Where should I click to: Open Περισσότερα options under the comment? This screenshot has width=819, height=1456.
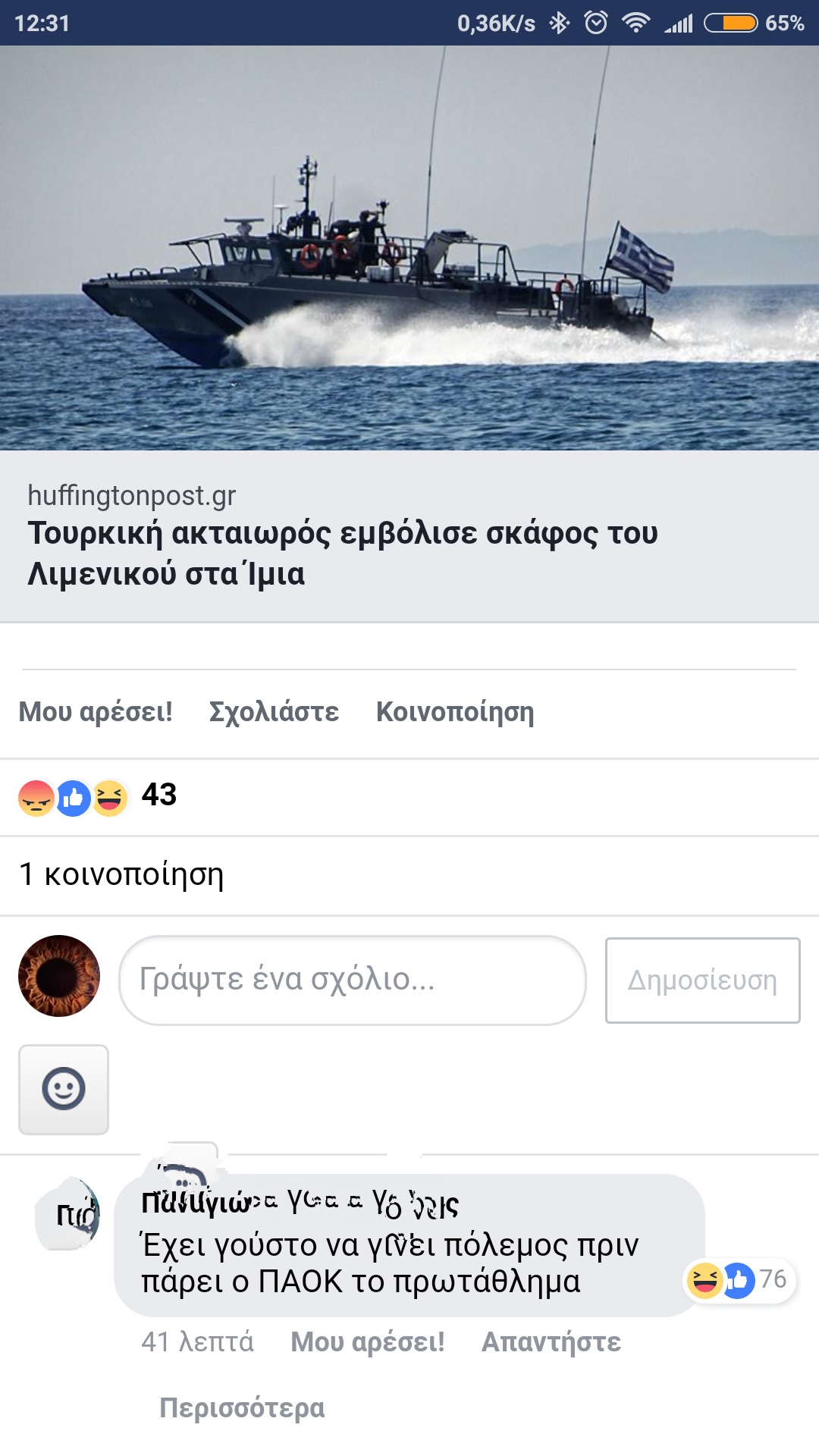coord(242,1407)
